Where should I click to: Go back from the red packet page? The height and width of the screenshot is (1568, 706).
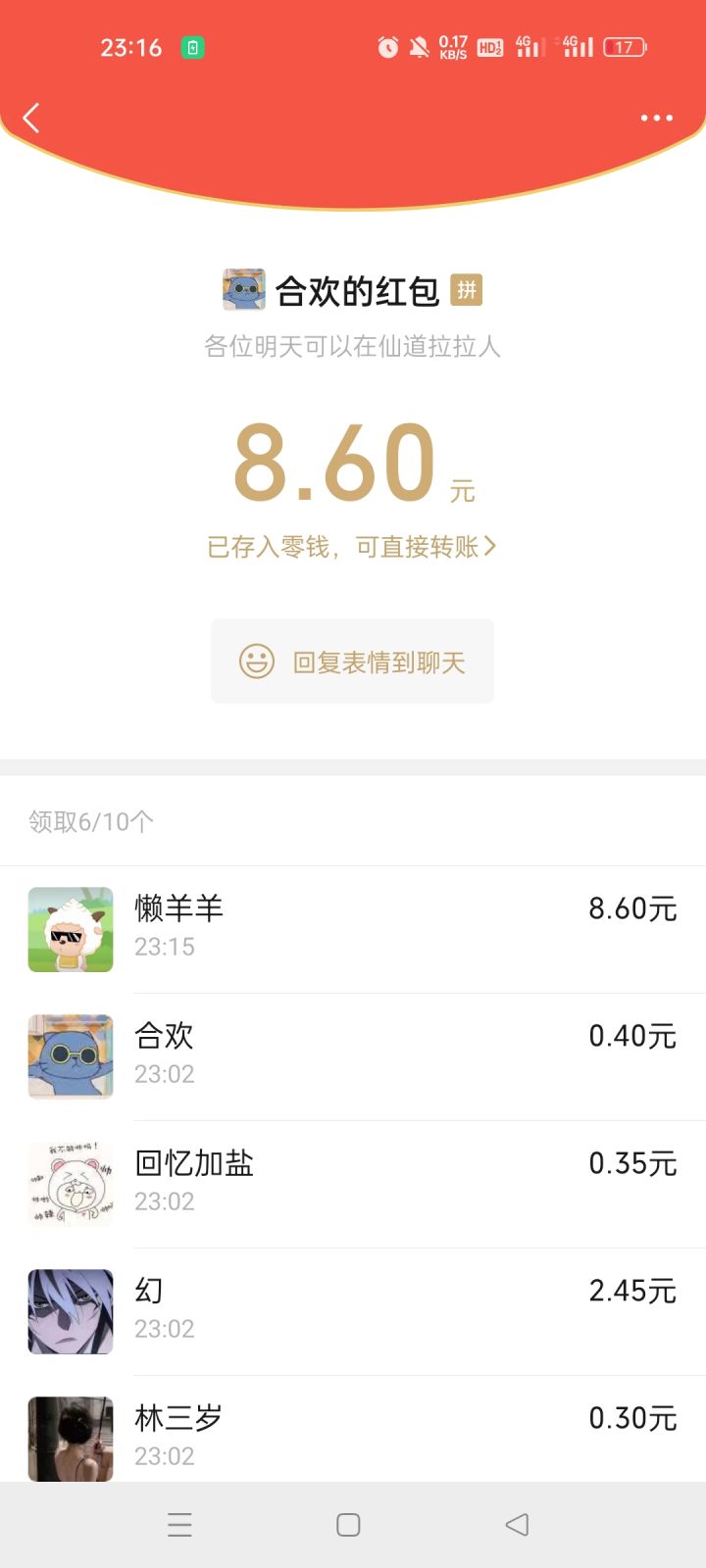coord(31,118)
